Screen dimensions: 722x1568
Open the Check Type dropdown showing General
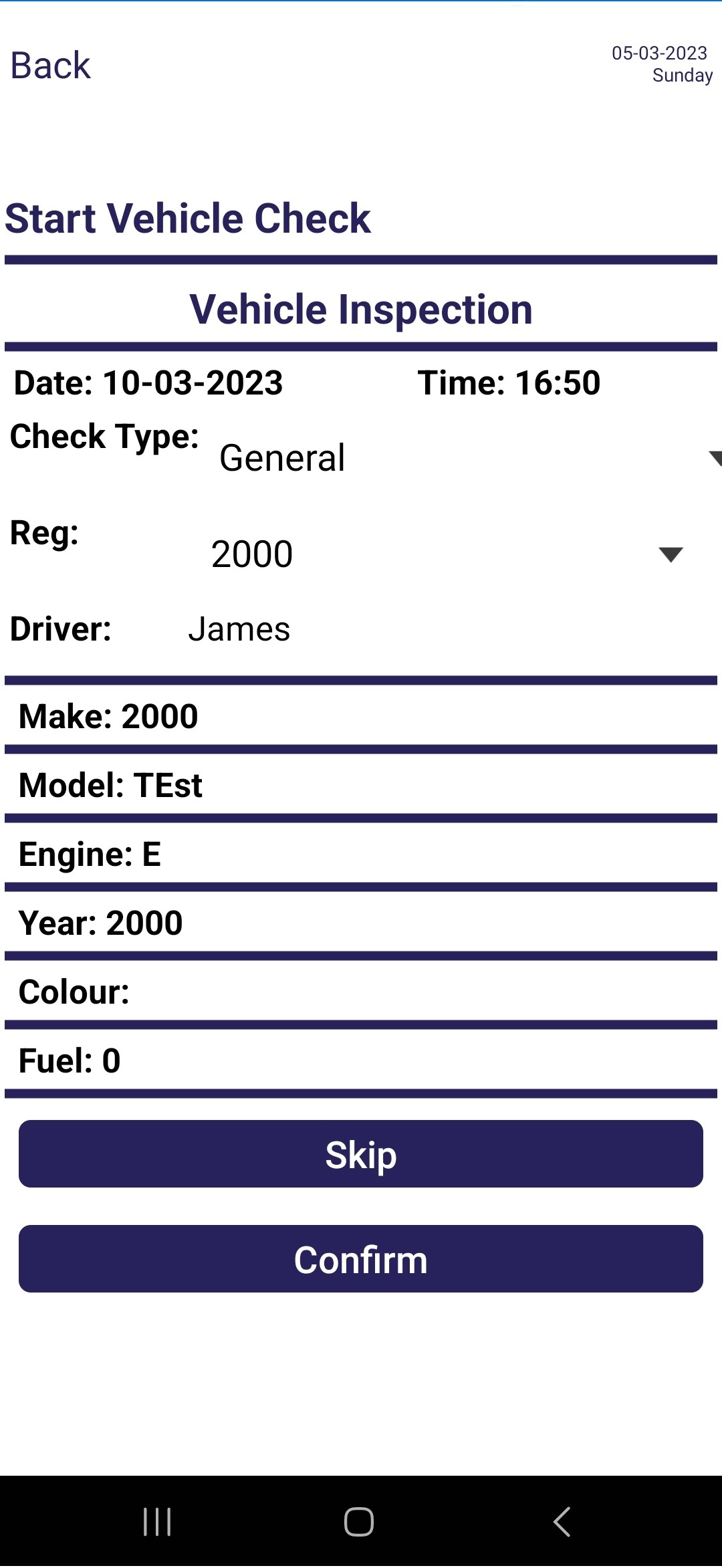[x=468, y=458]
